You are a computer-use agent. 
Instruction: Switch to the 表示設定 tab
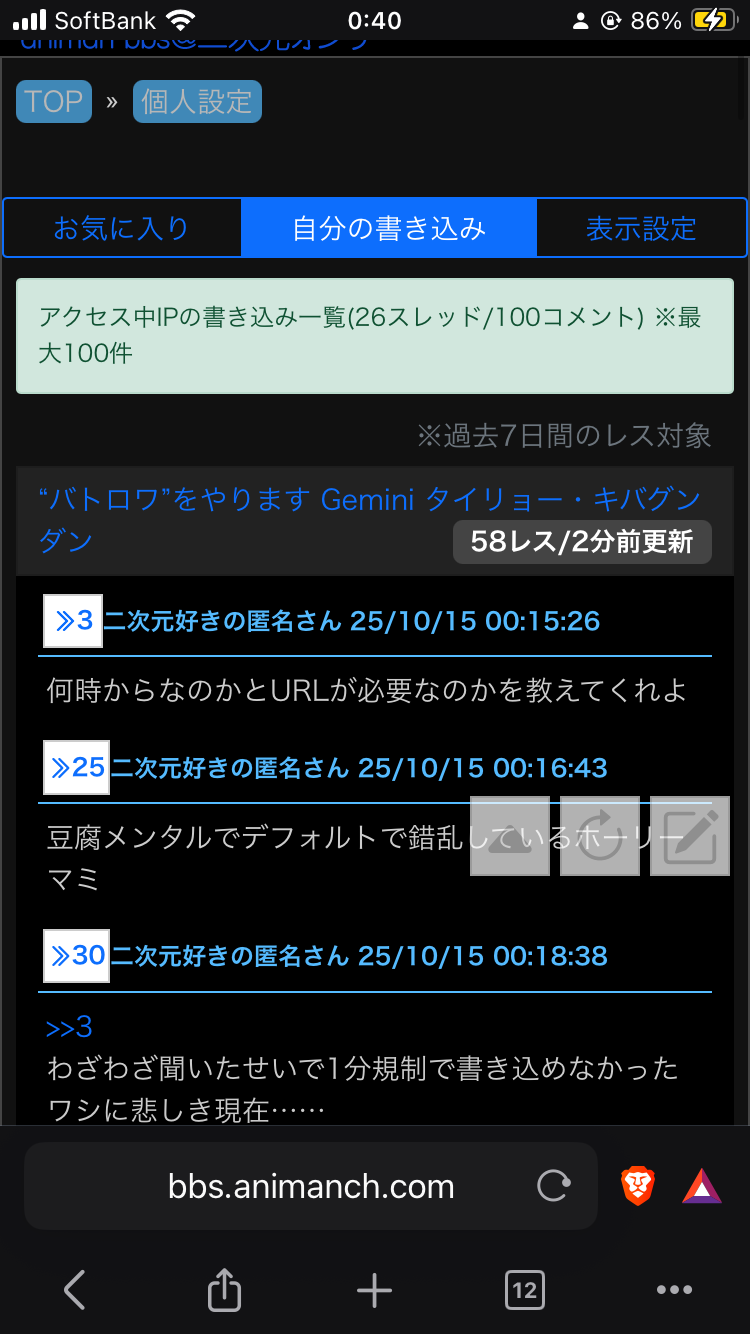(641, 228)
